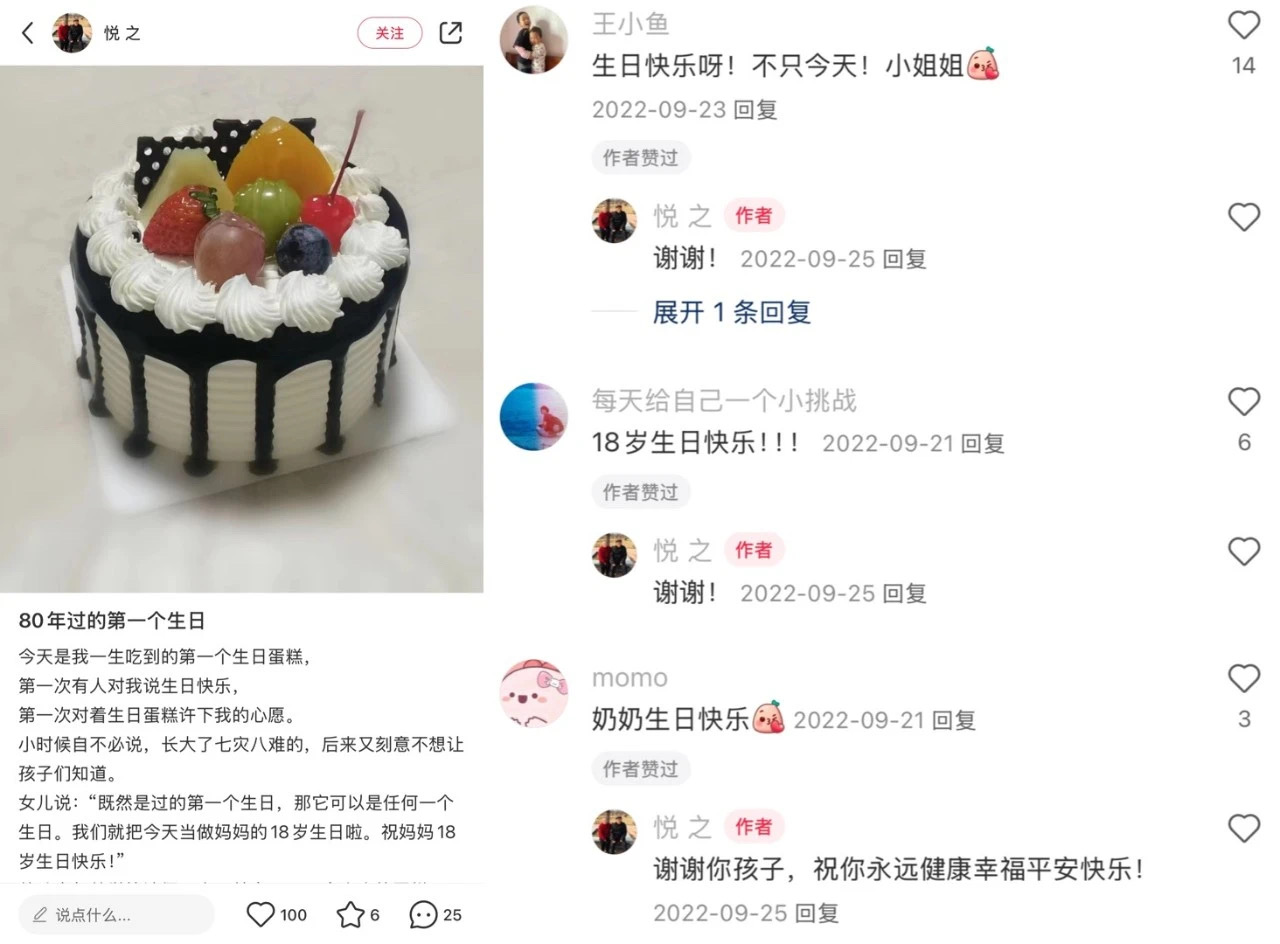Viewport: 1280px width, 944px height.
Task: Open 悦之's profile from the header avatar
Action: click(x=72, y=33)
